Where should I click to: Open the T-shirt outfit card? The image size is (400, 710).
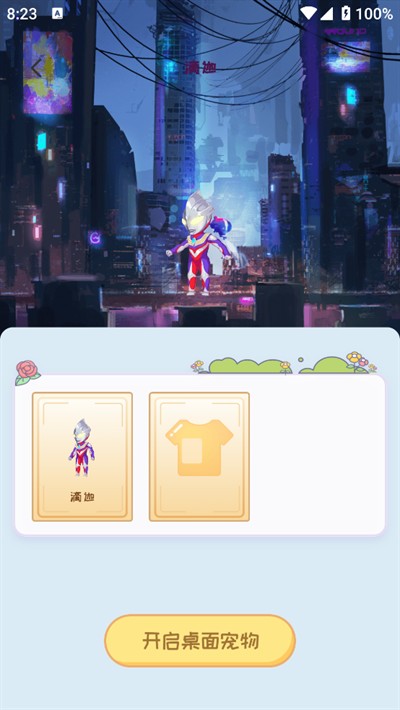[x=199, y=456]
